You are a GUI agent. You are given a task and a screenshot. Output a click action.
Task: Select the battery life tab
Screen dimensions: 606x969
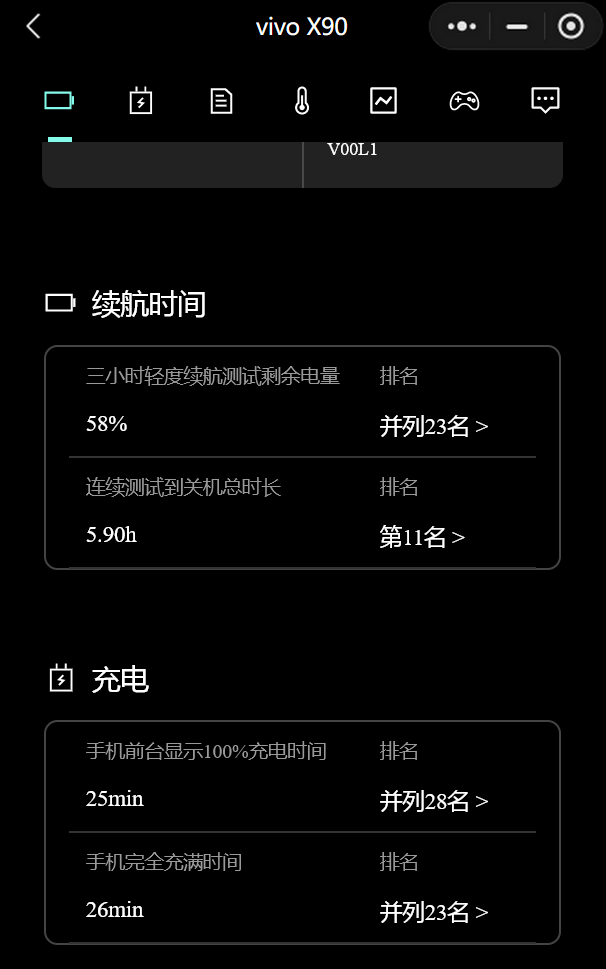tap(59, 101)
